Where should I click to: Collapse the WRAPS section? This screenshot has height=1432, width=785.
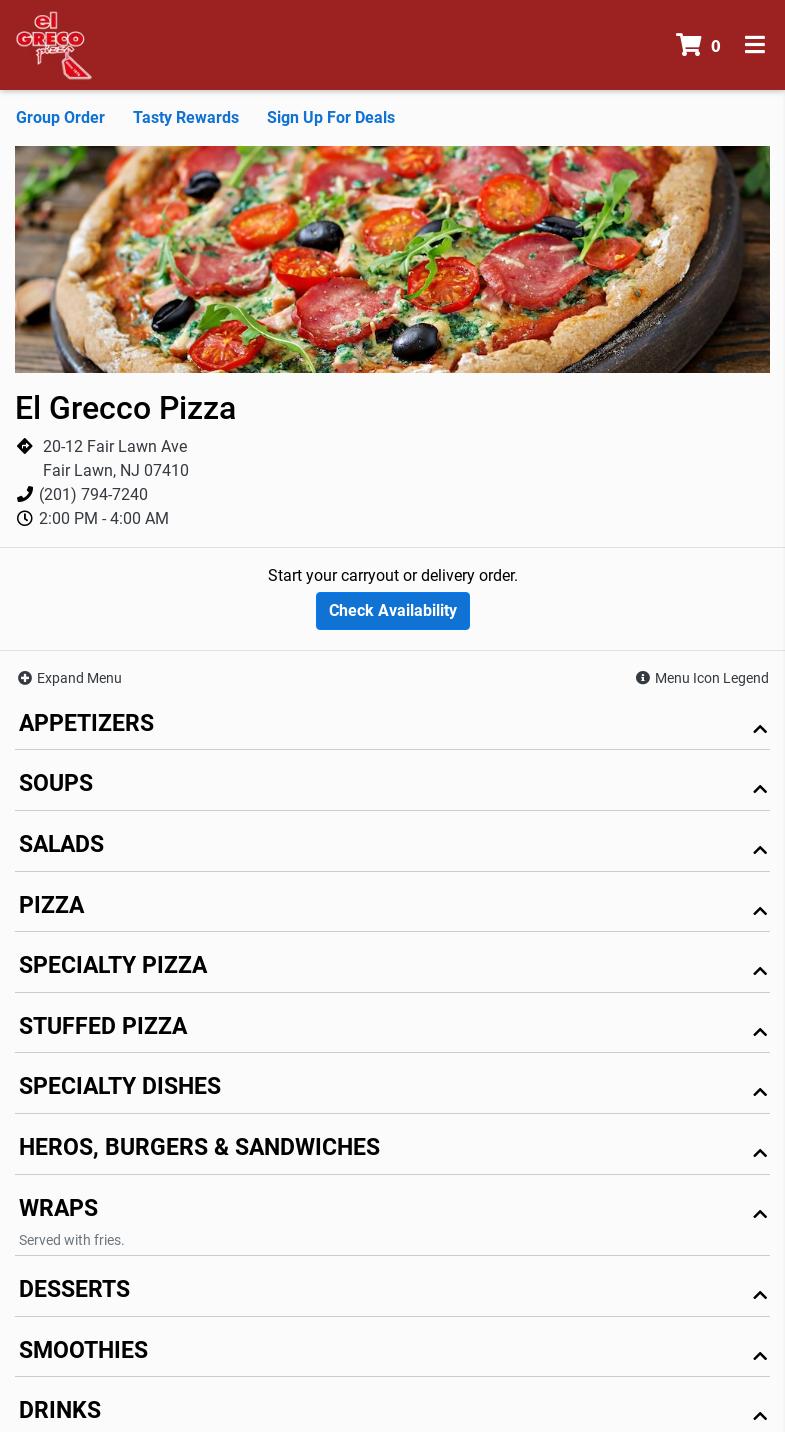click(x=760, y=1214)
